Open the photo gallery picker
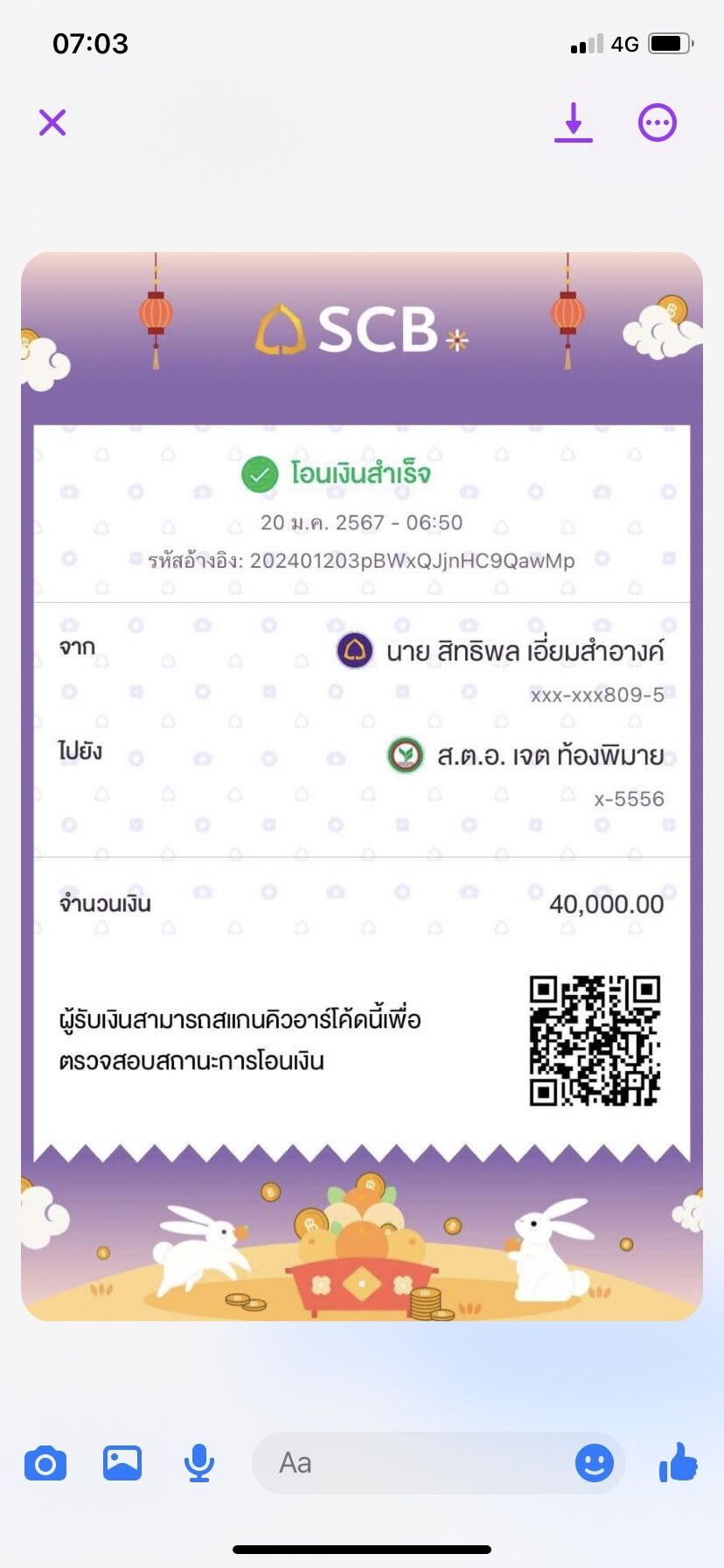 tap(122, 1463)
